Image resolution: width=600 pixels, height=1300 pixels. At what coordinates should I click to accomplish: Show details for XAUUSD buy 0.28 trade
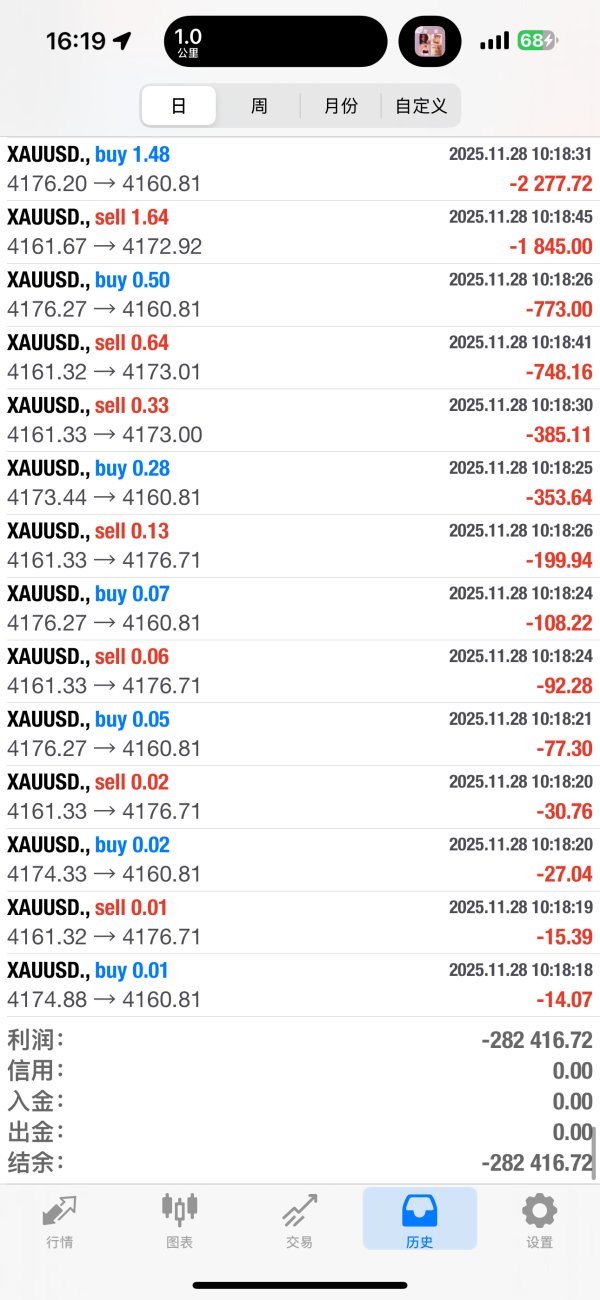tap(300, 483)
